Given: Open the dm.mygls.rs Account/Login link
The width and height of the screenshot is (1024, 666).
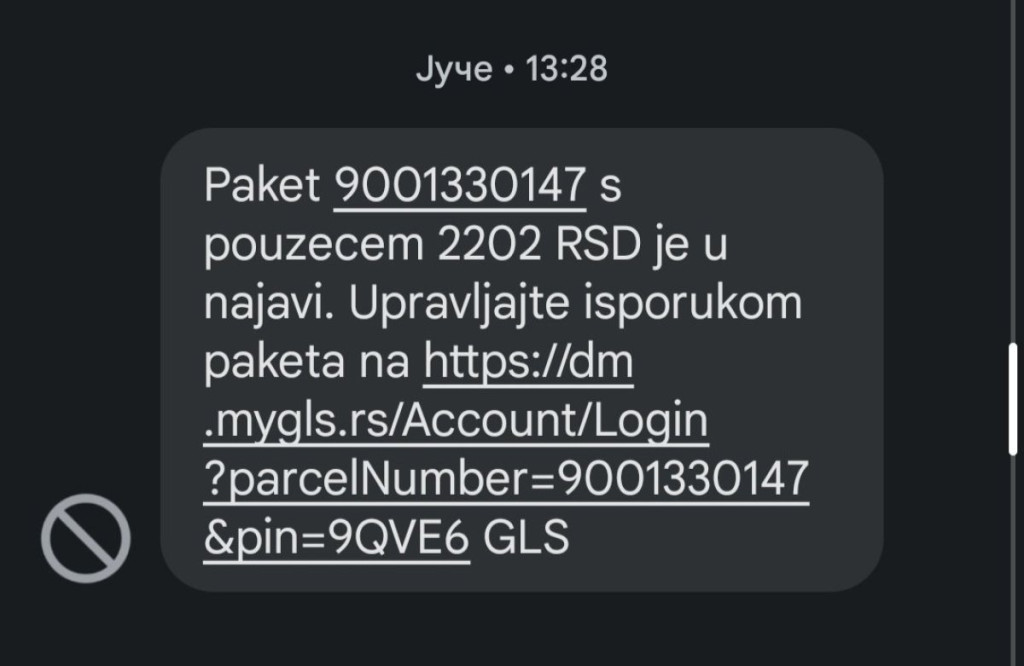Looking at the screenshot, I should (x=456, y=422).
